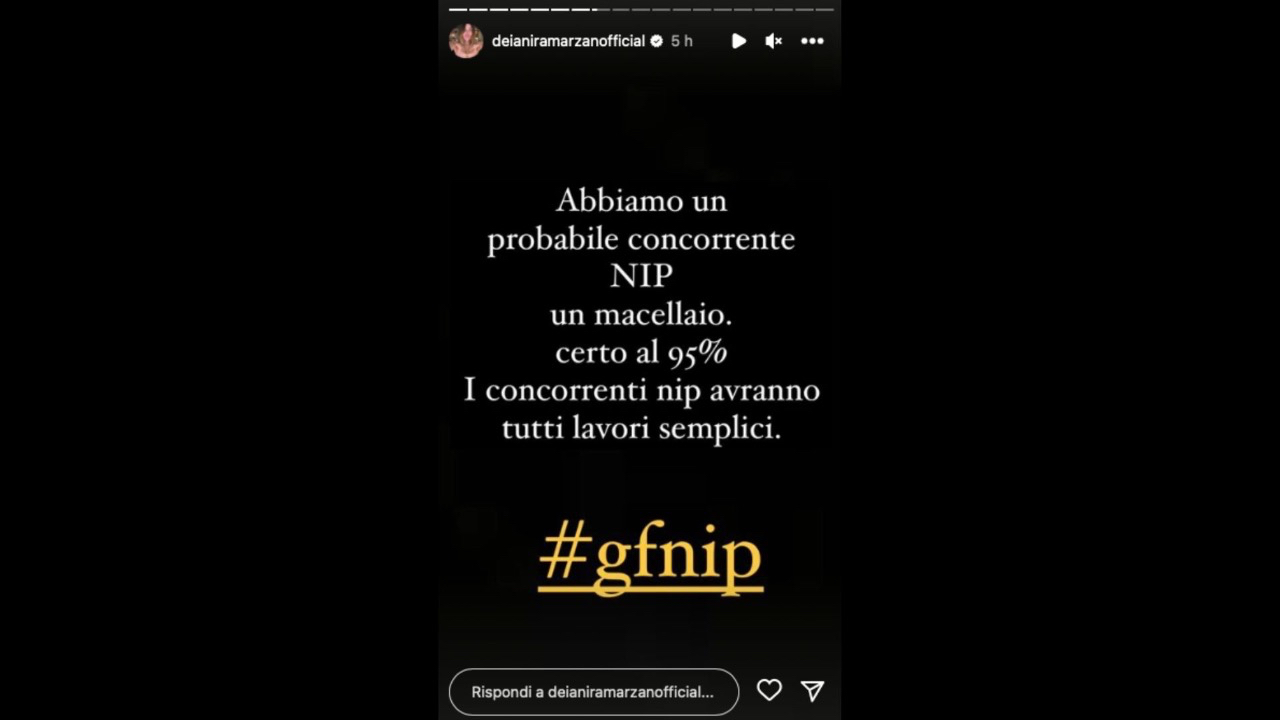
Task: Open deianiramarzanofficial profile picture
Action: coord(466,41)
